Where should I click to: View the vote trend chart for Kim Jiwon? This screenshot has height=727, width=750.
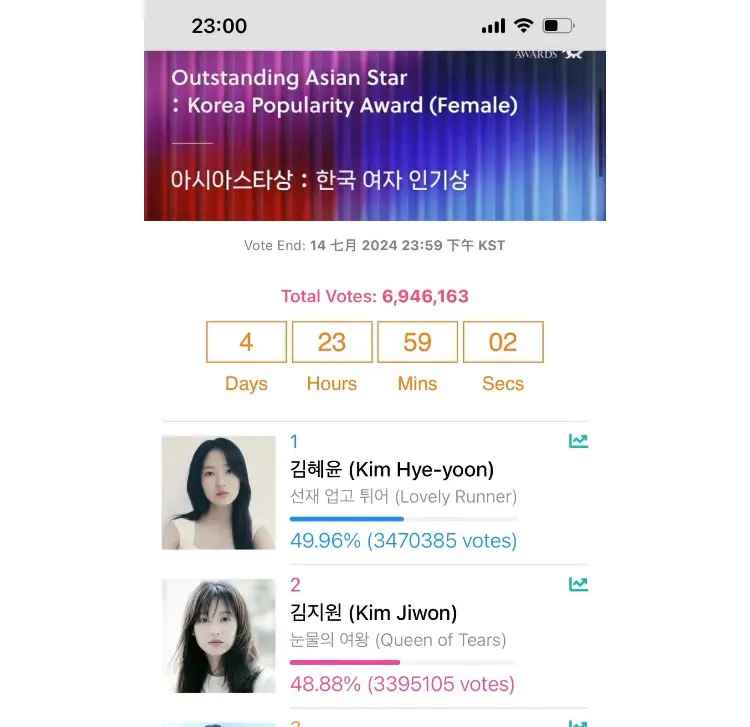tap(578, 584)
